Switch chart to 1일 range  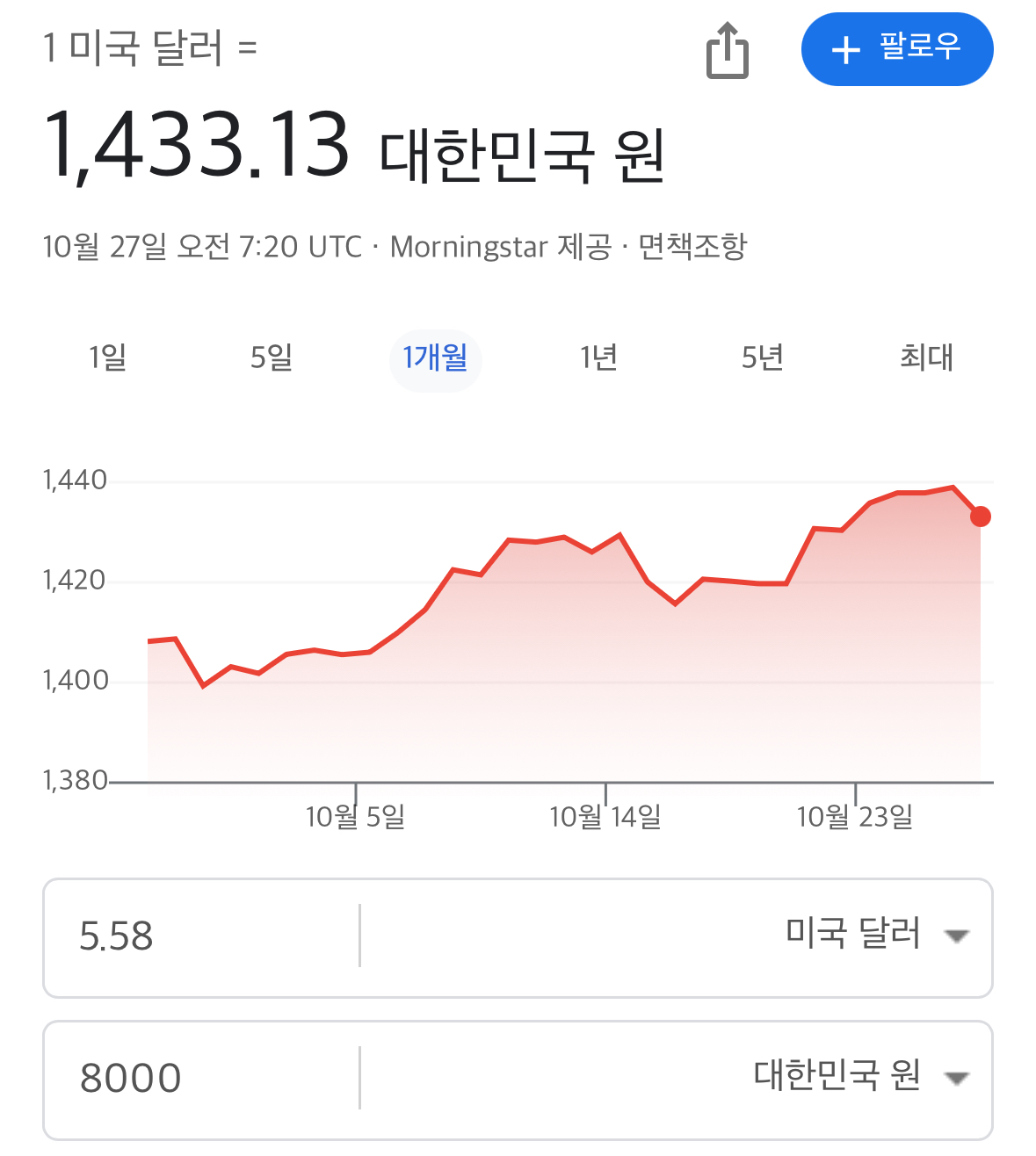tap(108, 358)
